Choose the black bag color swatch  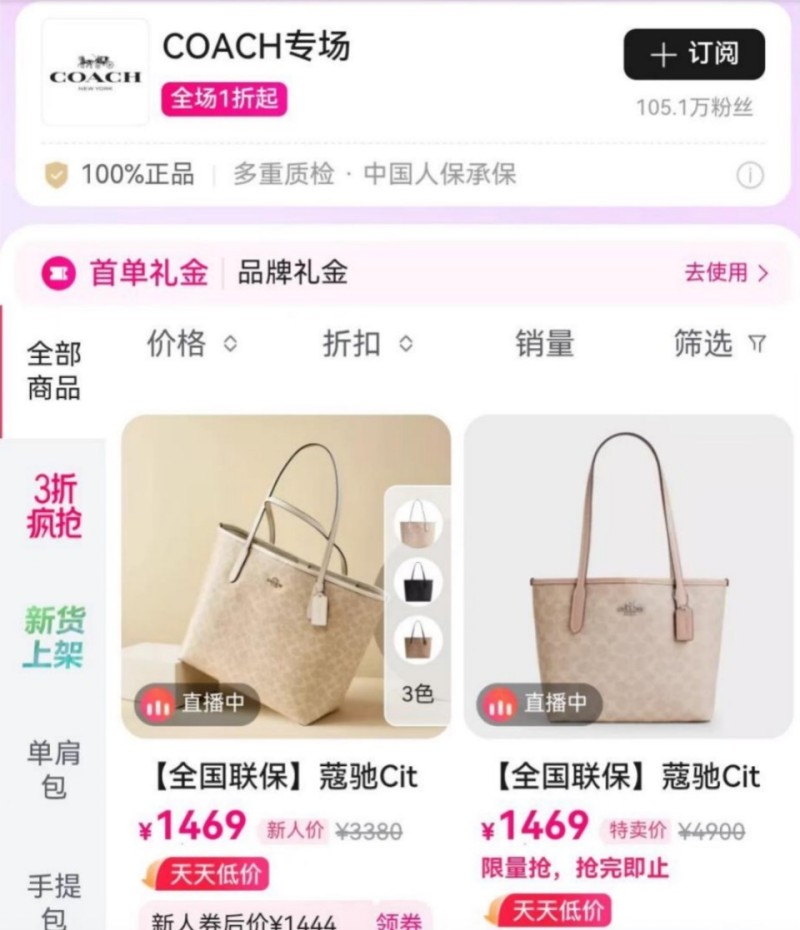coord(418,580)
